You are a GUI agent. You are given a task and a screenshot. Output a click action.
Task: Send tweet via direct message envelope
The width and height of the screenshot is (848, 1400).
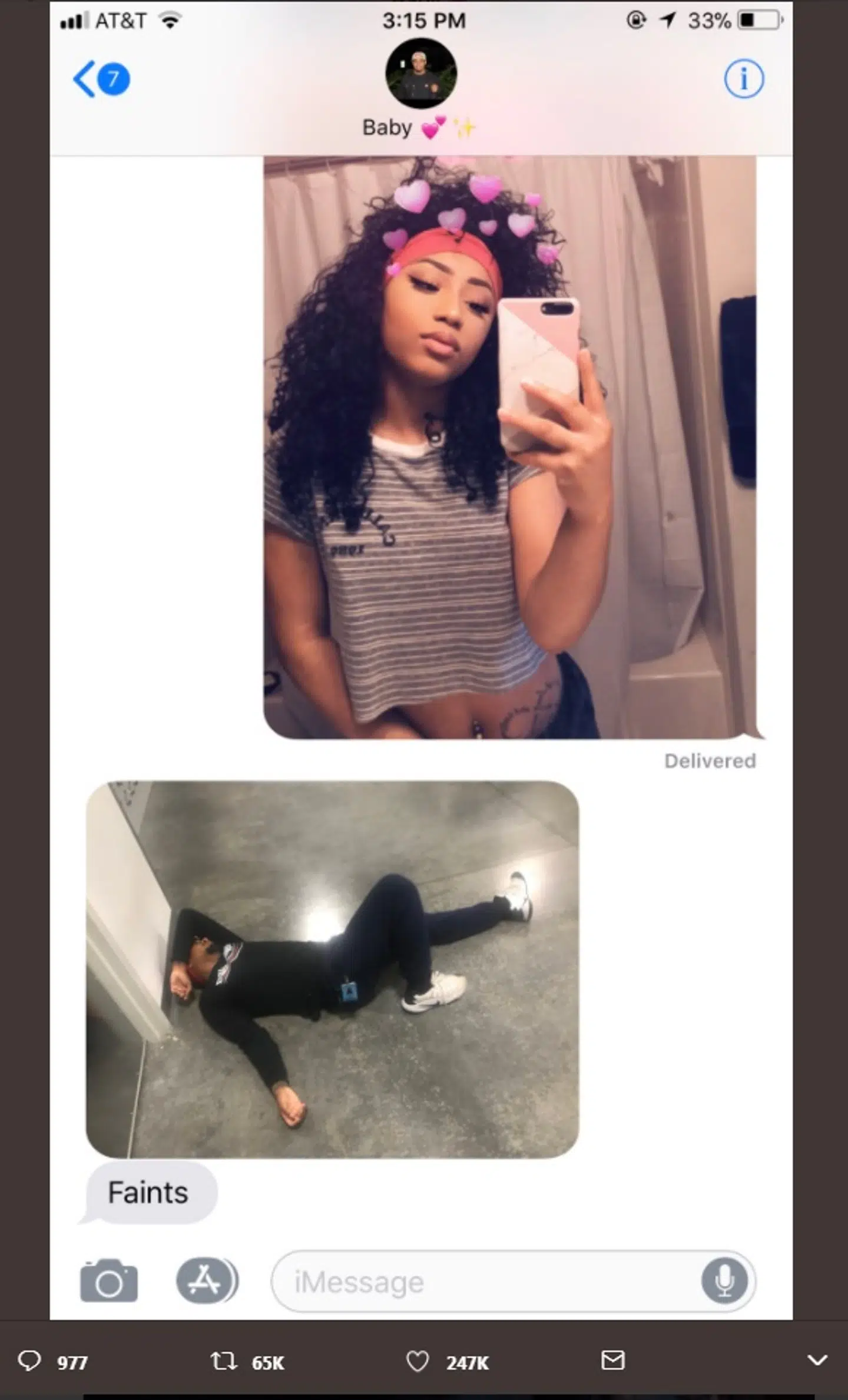[612, 1360]
